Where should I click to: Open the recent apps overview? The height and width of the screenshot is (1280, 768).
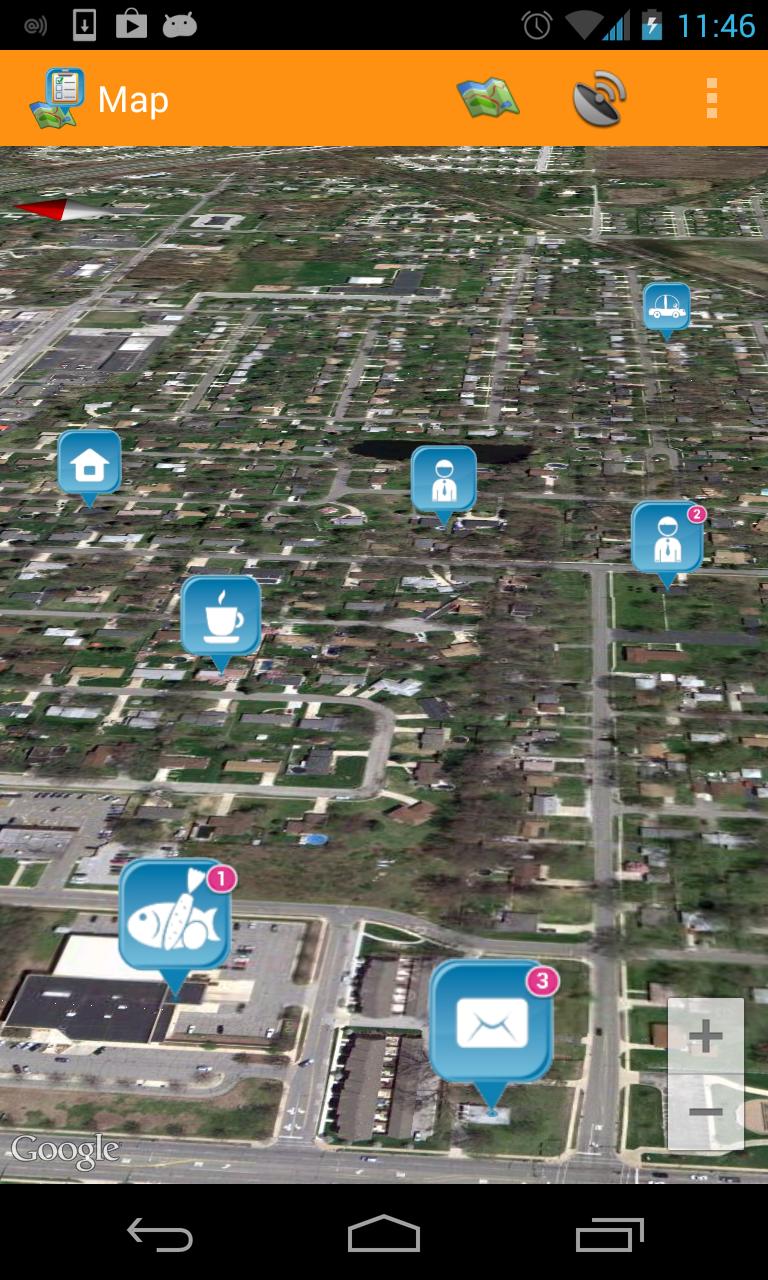609,1235
